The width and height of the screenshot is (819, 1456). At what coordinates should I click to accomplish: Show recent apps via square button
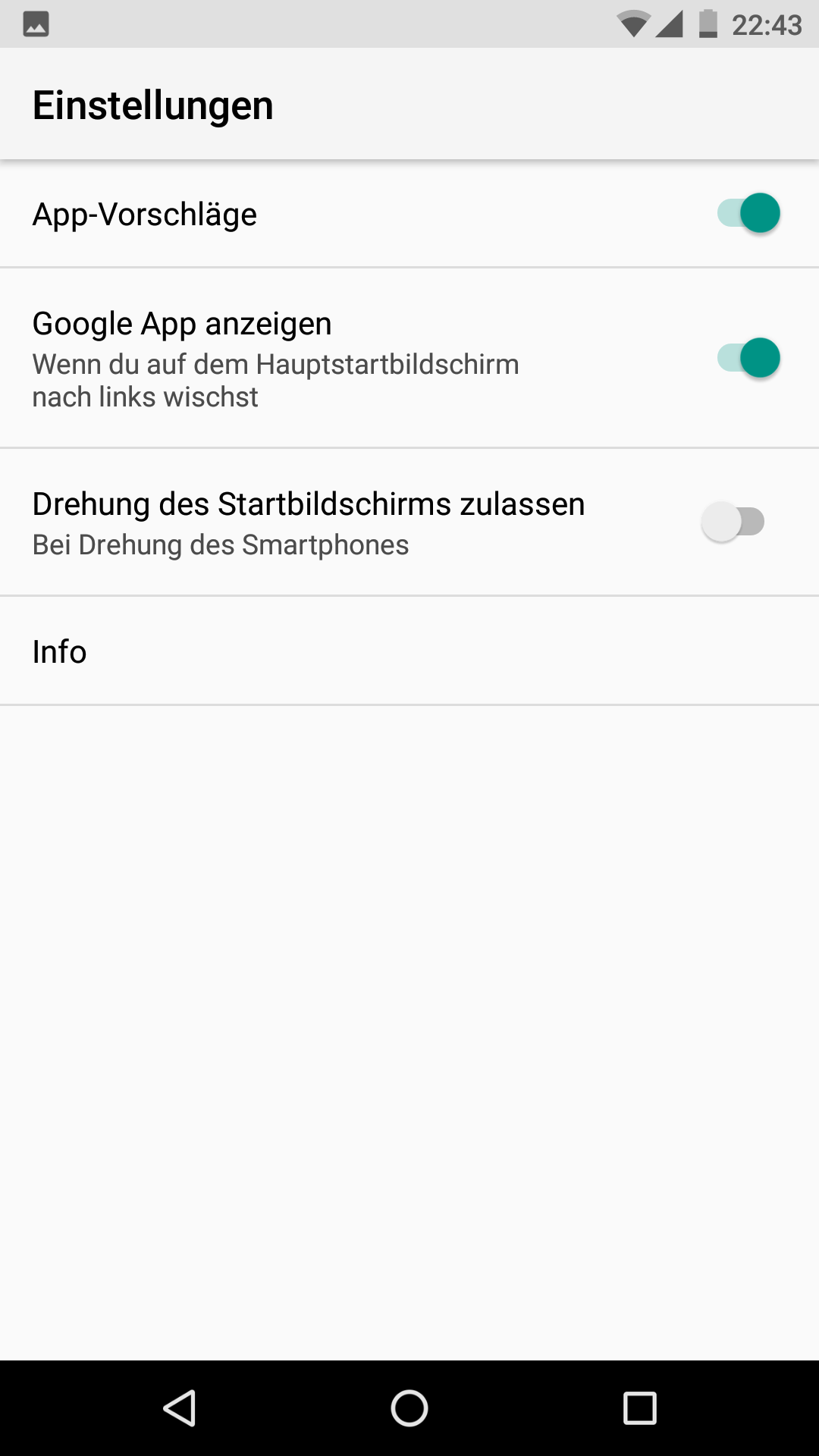pyautogui.click(x=639, y=1408)
